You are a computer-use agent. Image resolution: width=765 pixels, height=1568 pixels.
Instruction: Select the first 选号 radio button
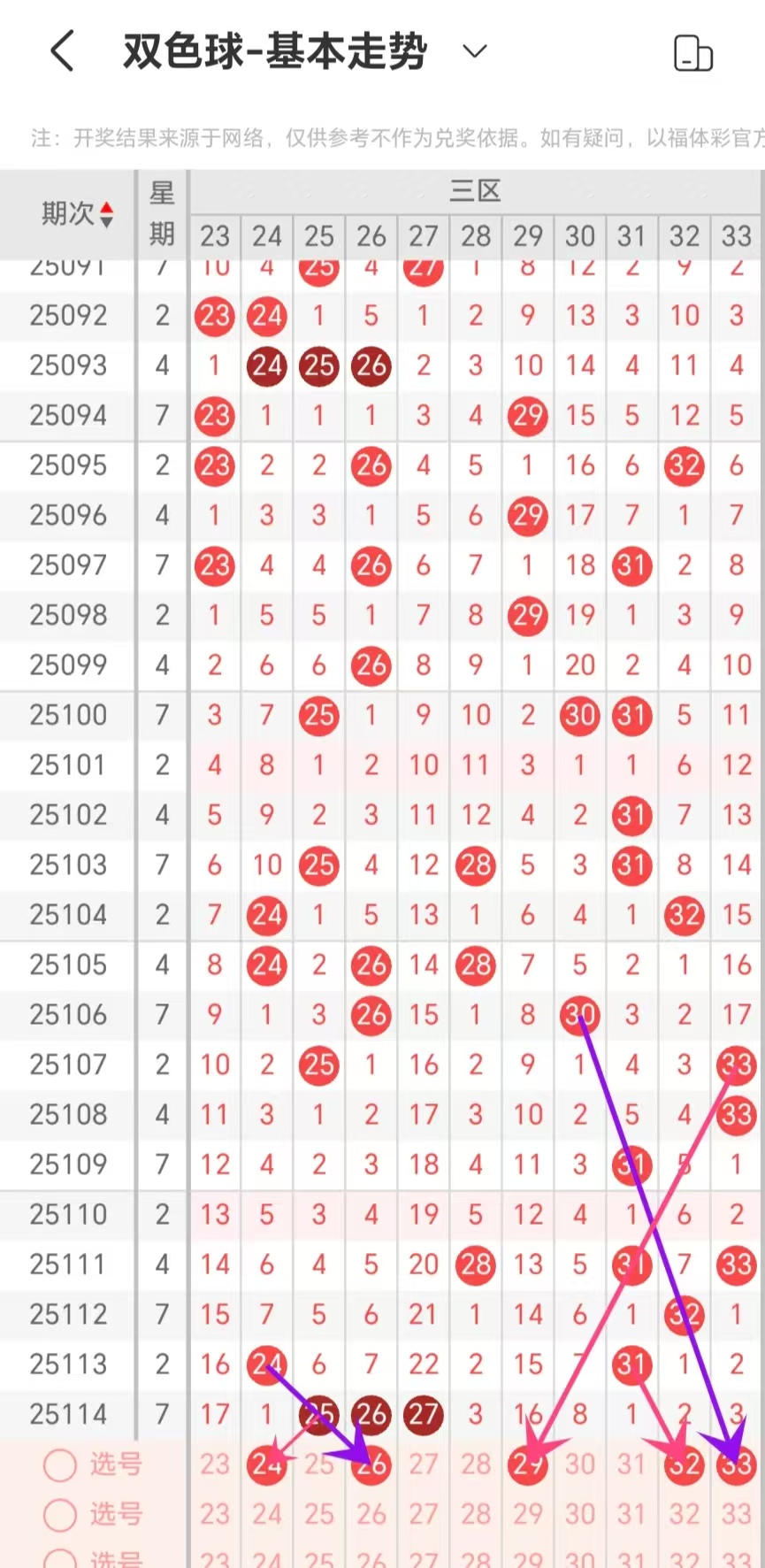click(60, 1464)
